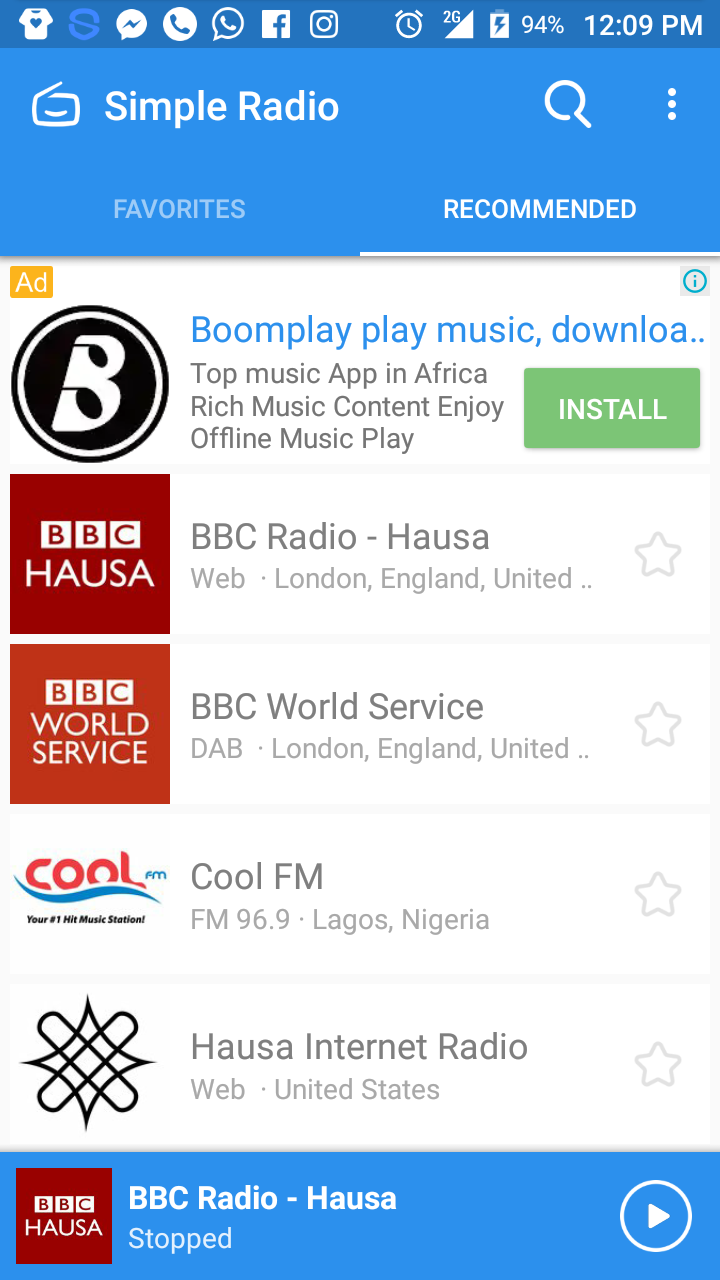Select the Recommended tab

click(540, 209)
